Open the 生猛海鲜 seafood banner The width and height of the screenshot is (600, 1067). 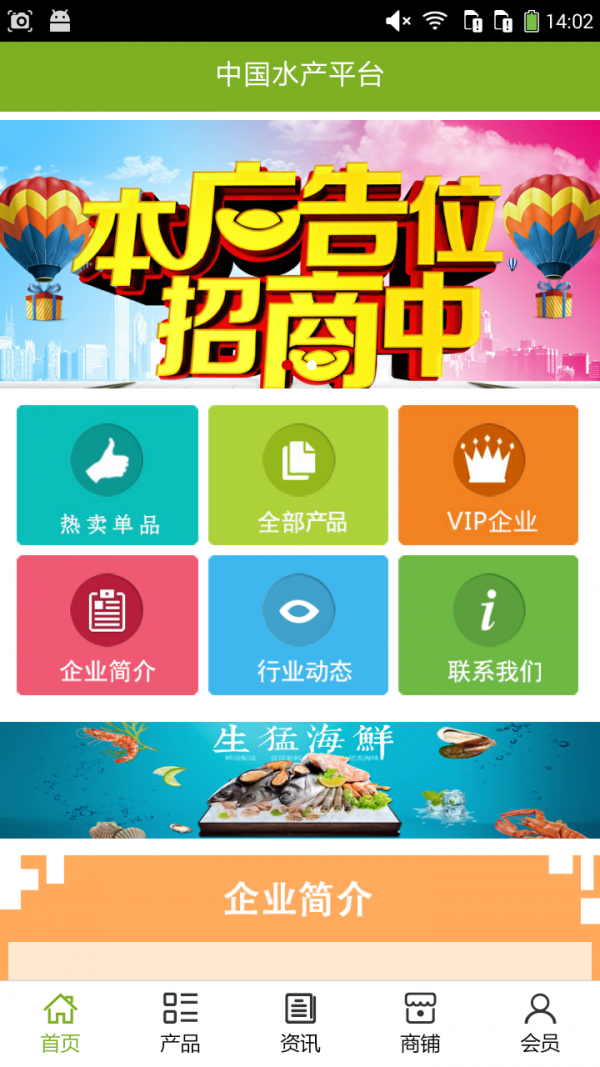(x=300, y=780)
